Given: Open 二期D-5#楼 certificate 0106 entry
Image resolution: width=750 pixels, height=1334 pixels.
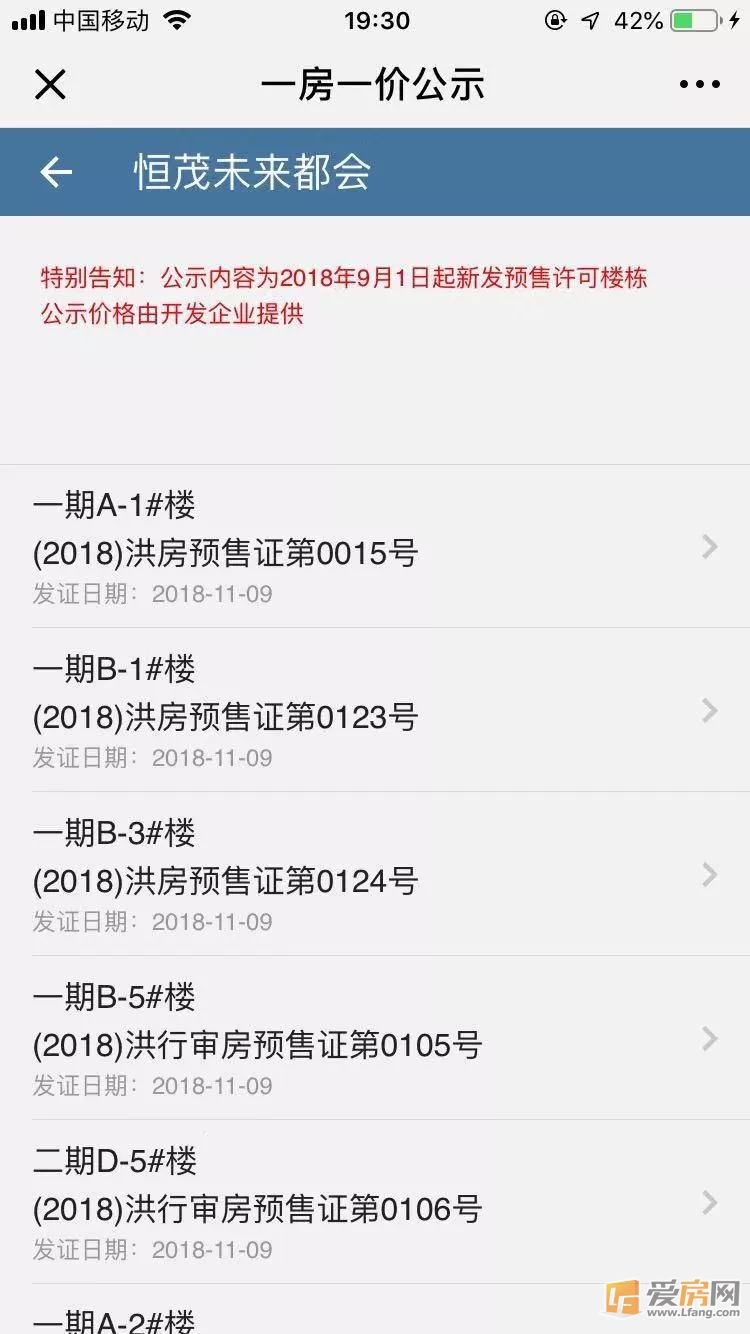Looking at the screenshot, I should 375,1202.
